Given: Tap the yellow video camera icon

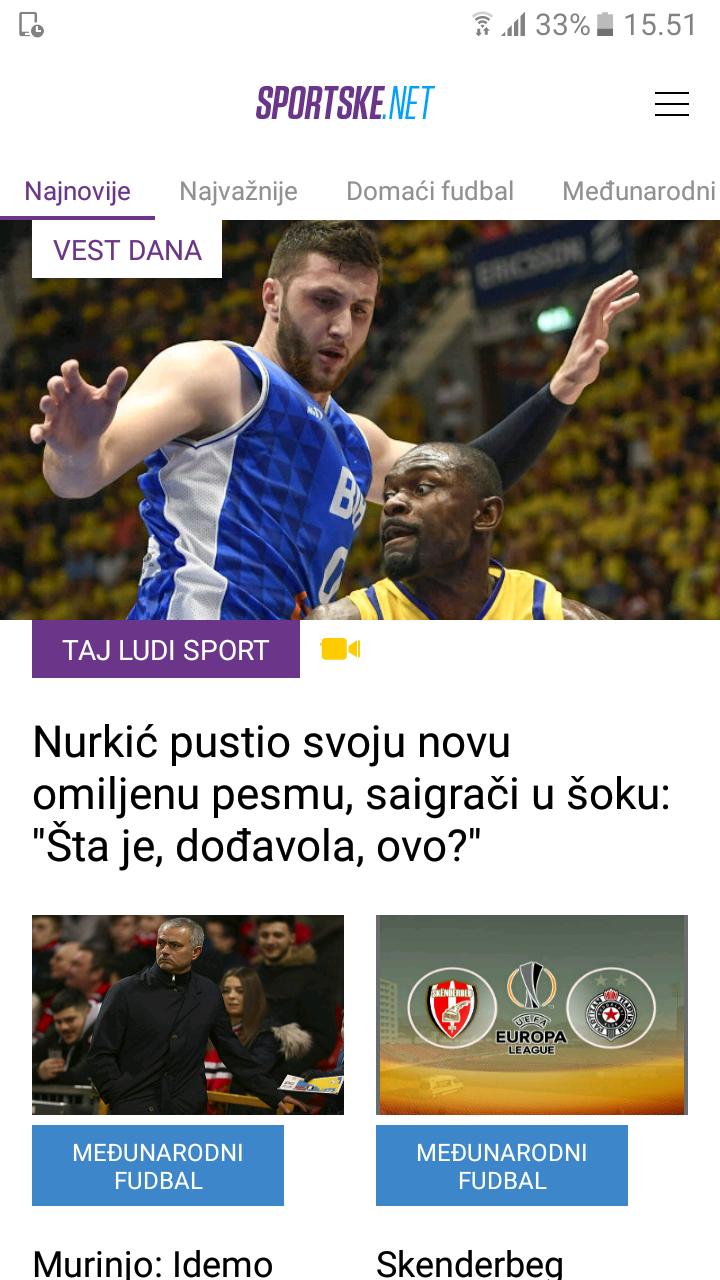Looking at the screenshot, I should click(338, 649).
